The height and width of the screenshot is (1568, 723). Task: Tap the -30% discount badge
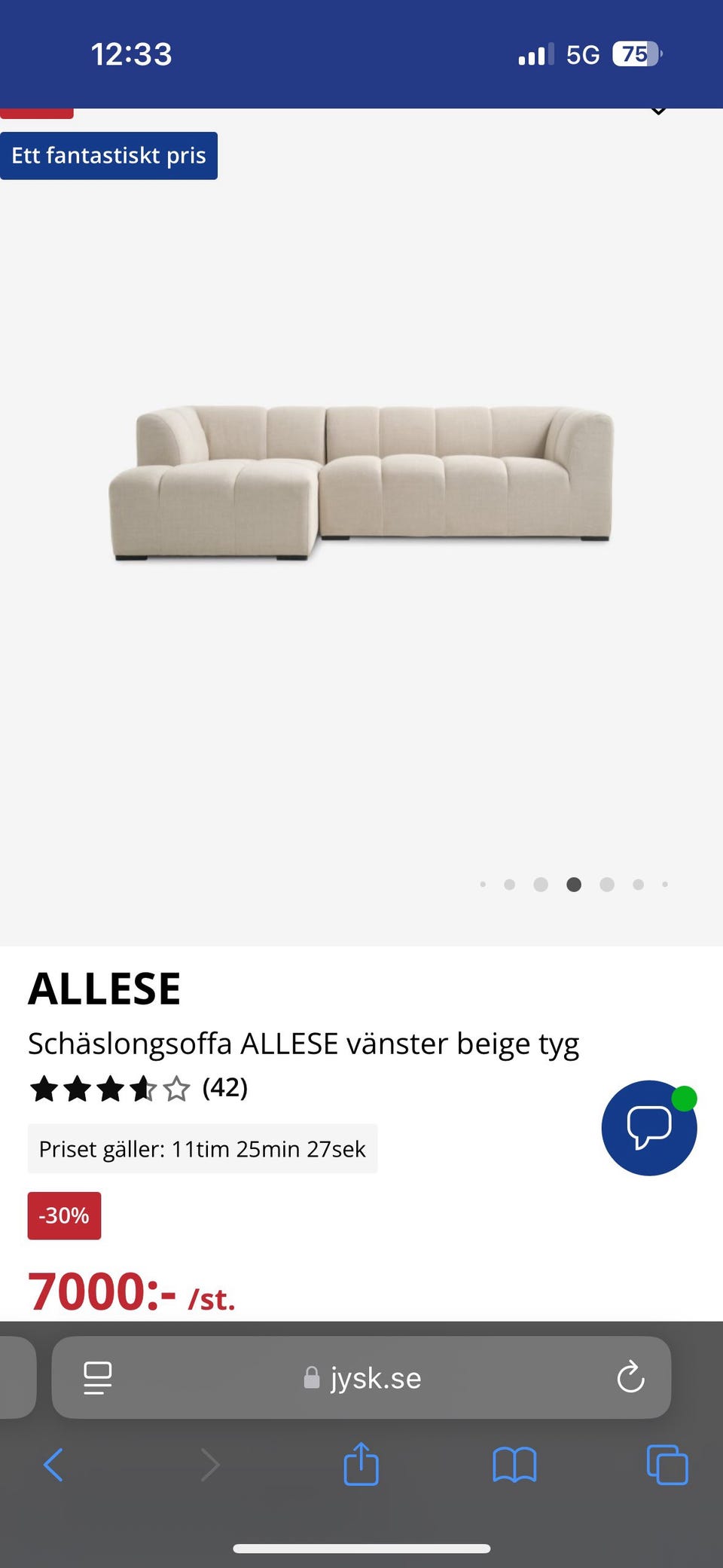pos(64,1215)
